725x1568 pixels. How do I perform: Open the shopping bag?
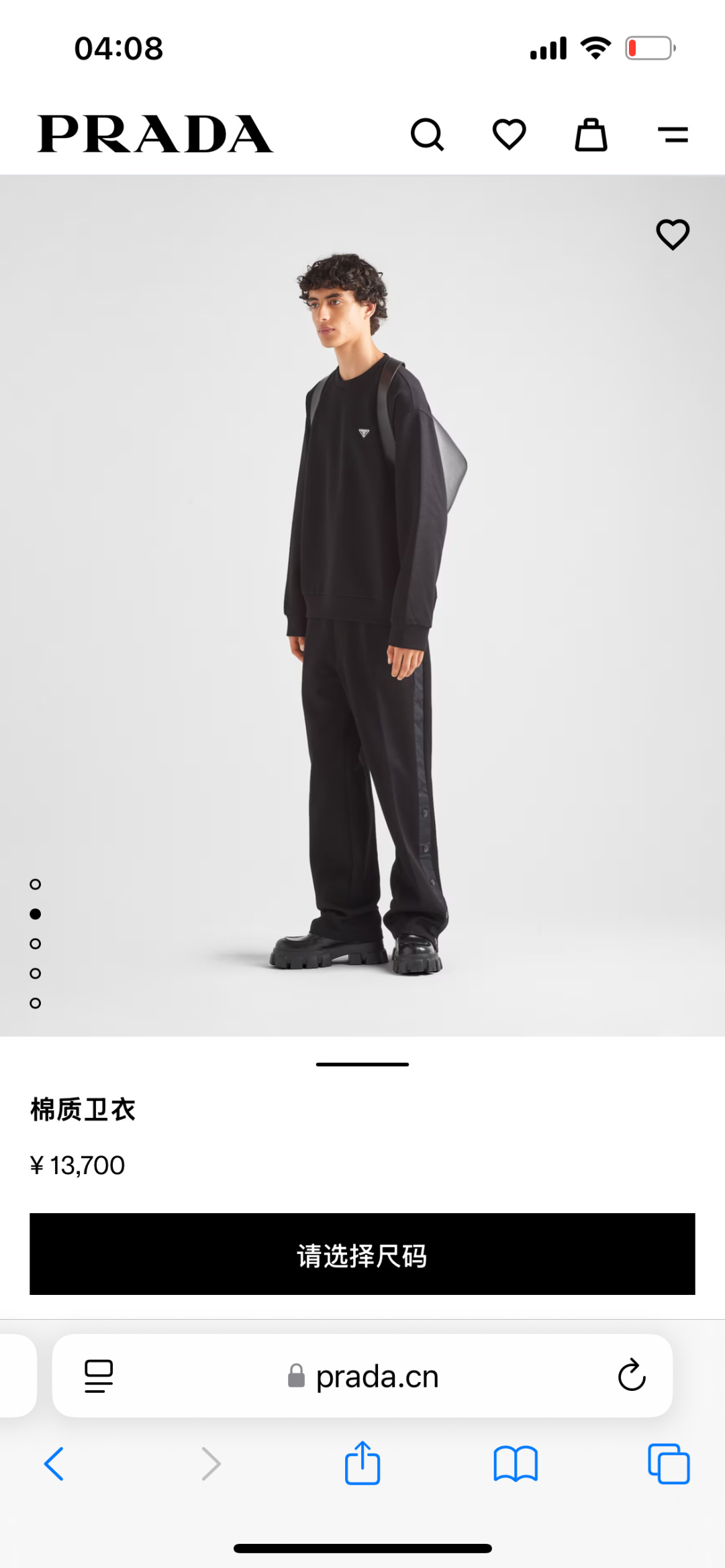click(x=591, y=134)
